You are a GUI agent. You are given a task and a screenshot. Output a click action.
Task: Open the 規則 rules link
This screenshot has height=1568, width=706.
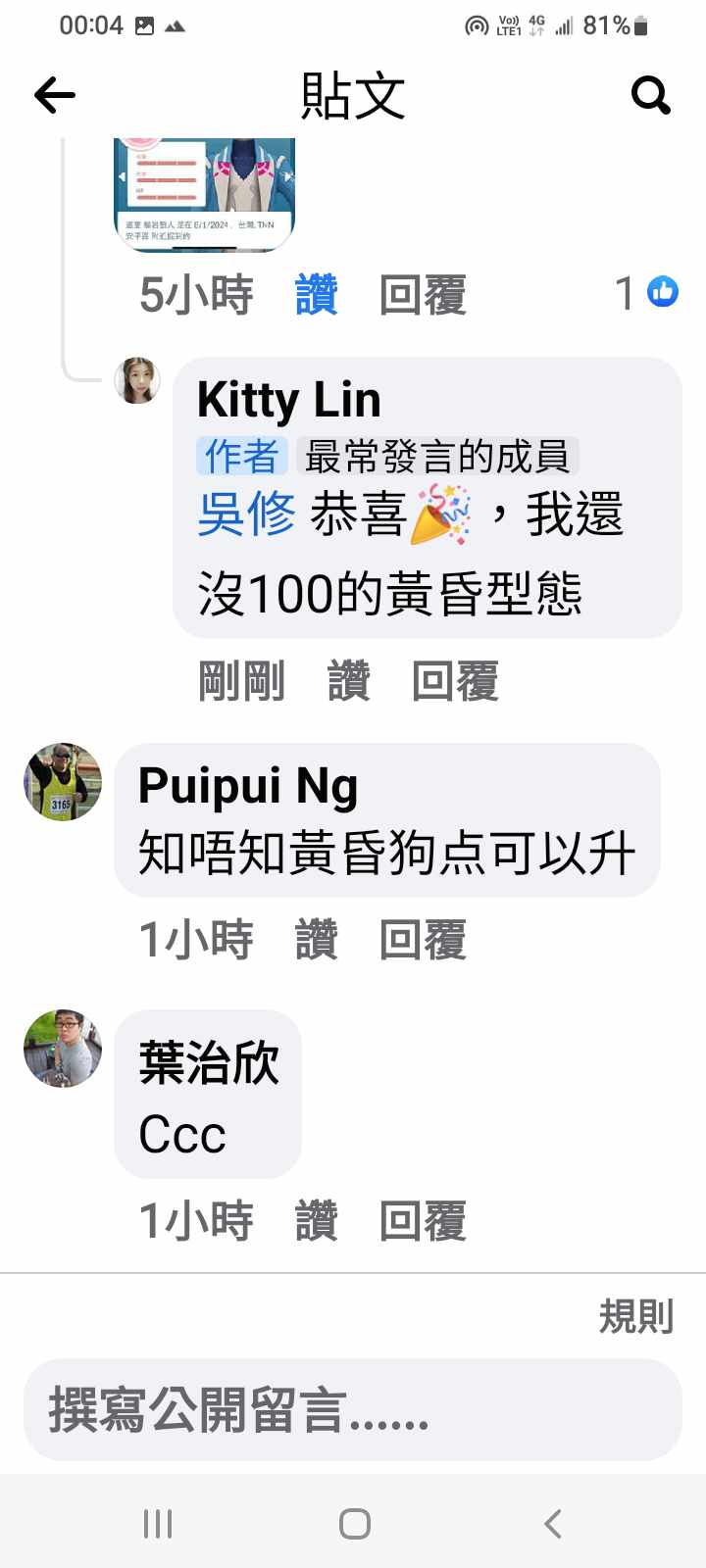click(635, 1316)
